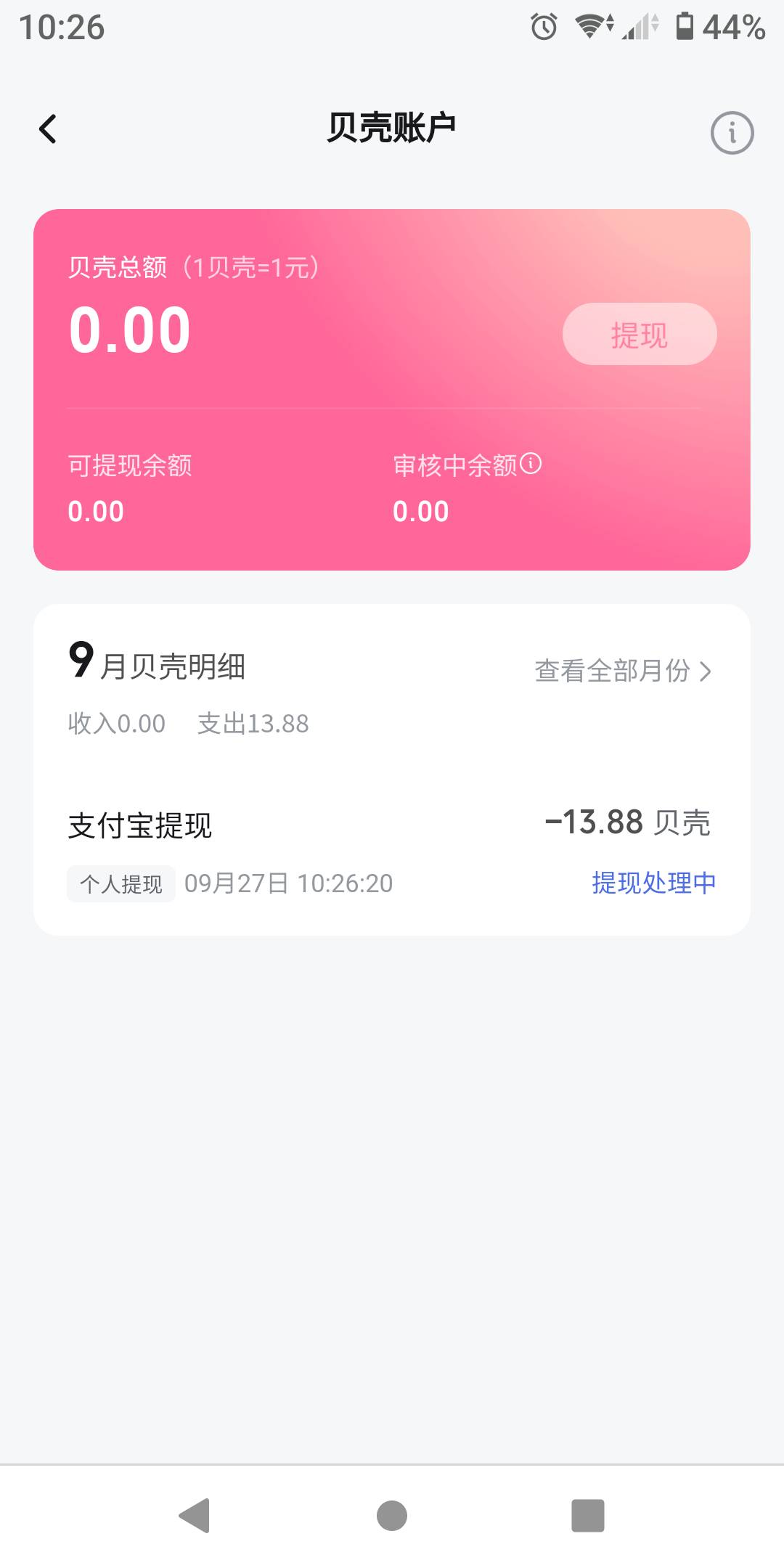Tap the 提现 withdraw button
Viewport: 784px width, 1568px height.
[640, 334]
